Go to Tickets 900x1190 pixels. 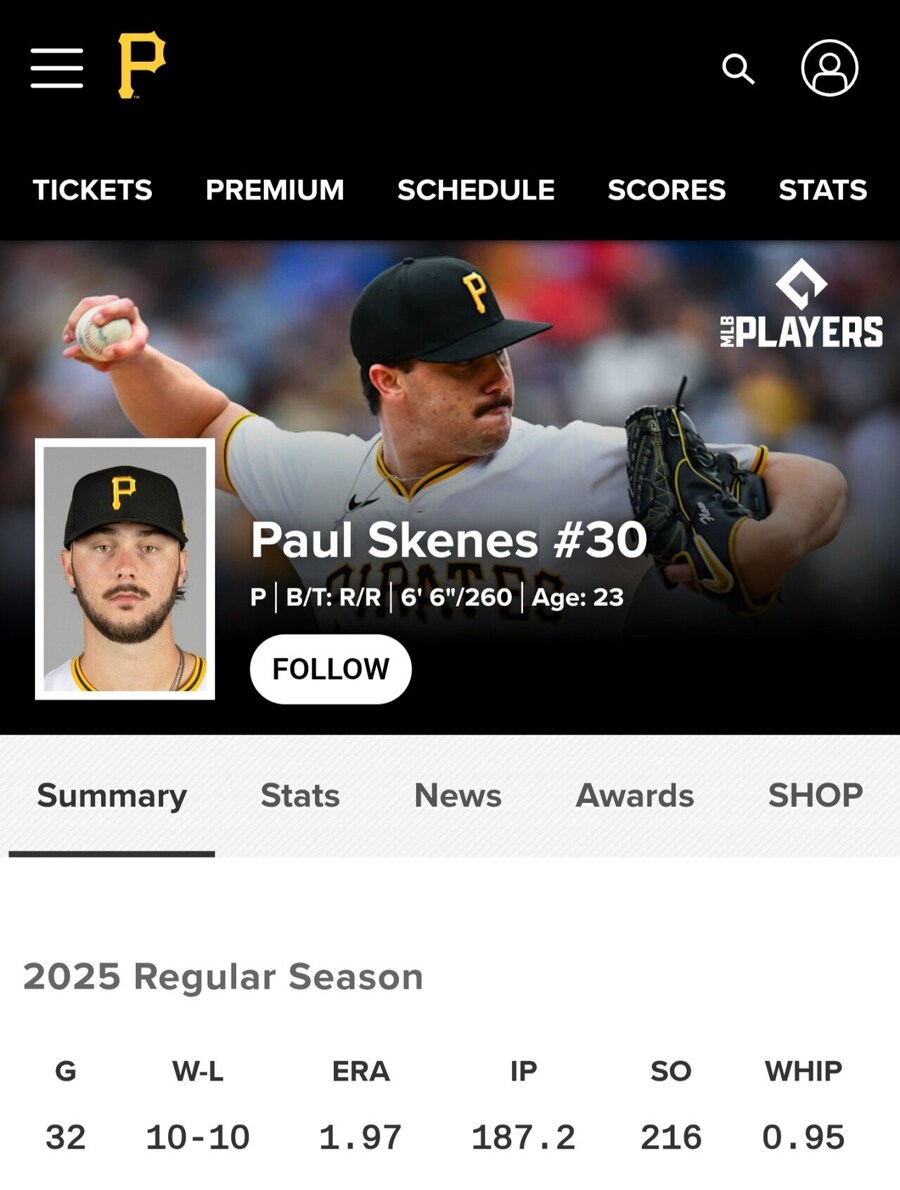[92, 190]
